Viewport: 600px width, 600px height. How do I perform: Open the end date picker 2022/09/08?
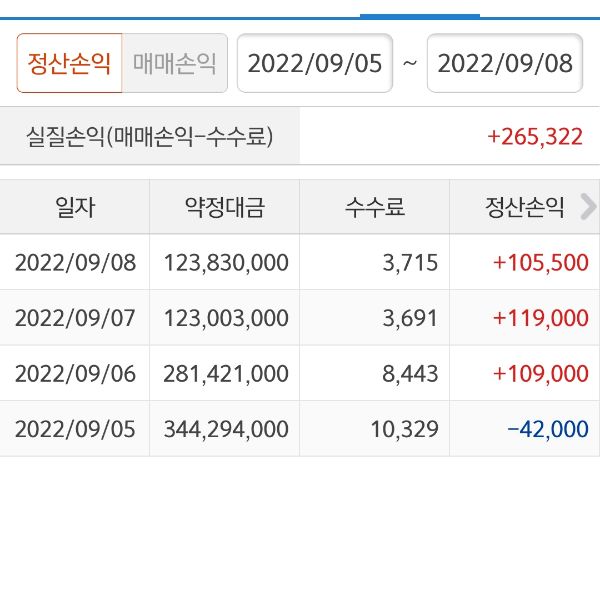pyautogui.click(x=505, y=63)
